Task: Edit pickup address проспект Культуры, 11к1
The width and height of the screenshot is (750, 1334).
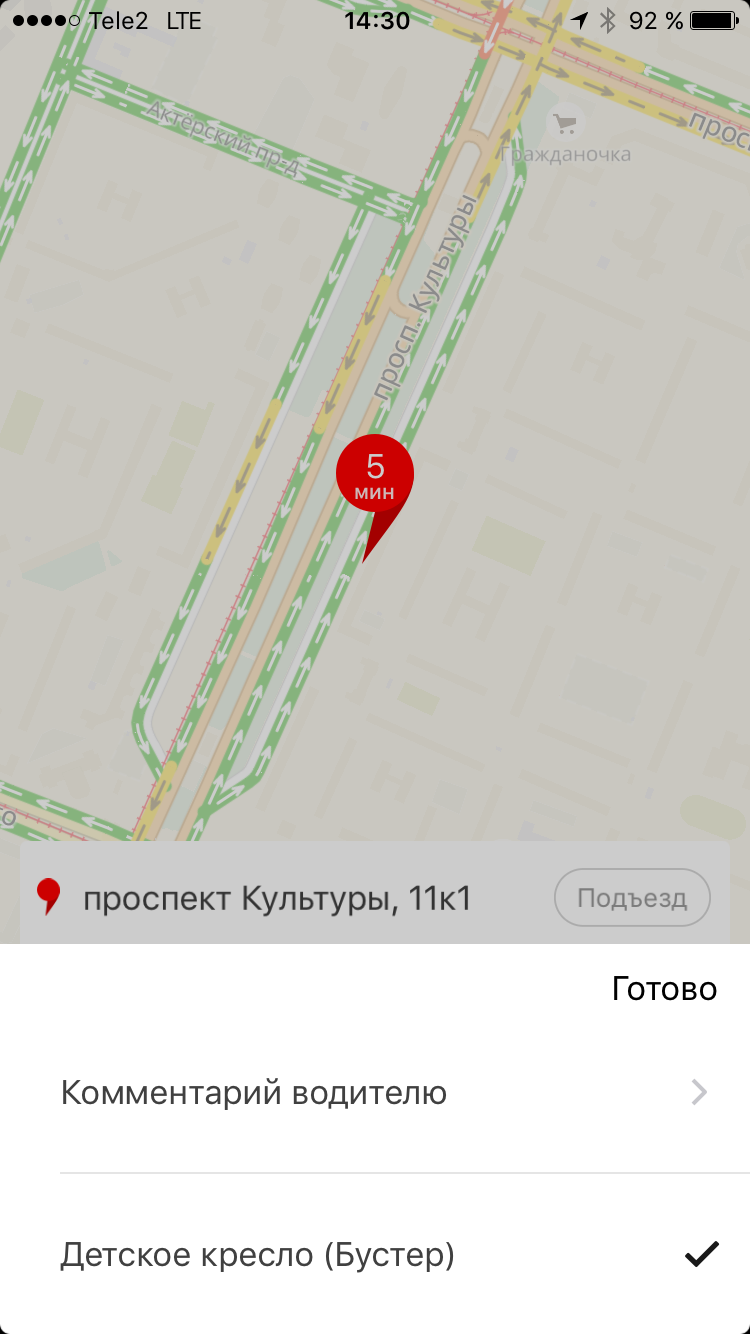Action: (277, 899)
